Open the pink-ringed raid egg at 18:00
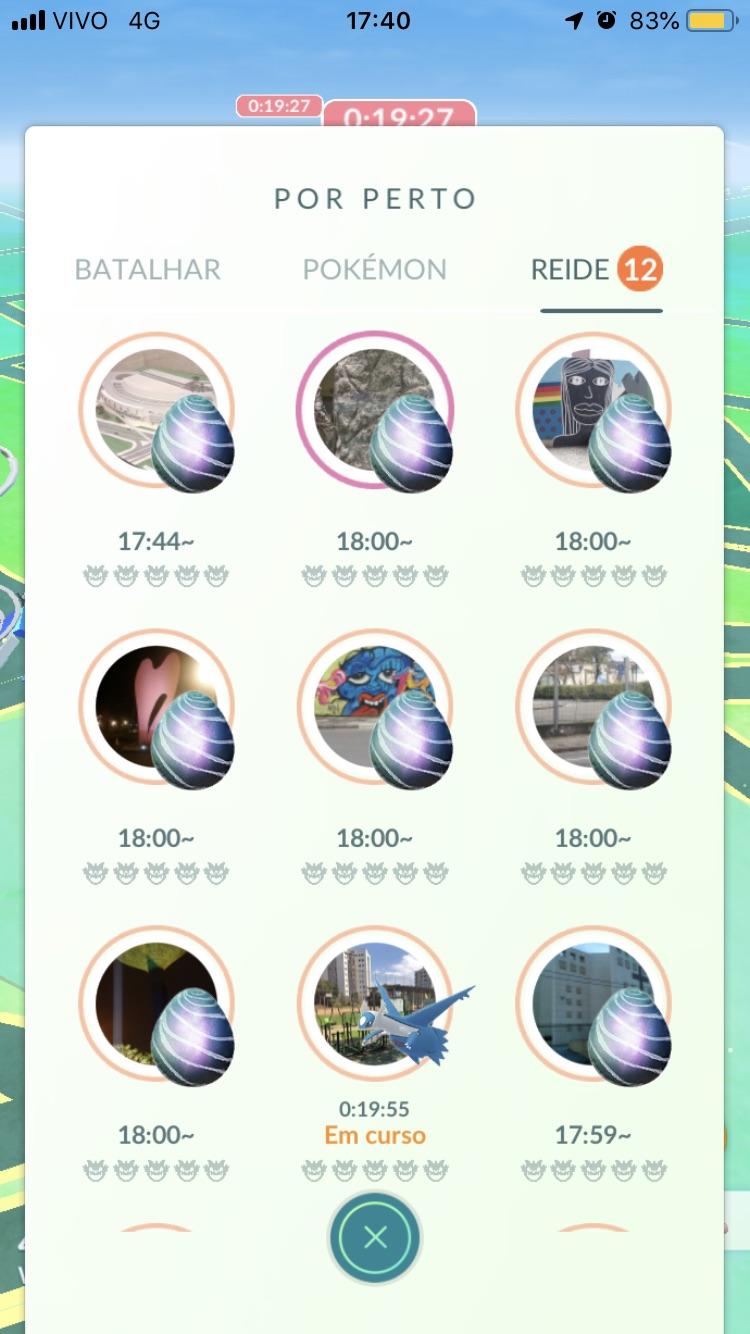This screenshot has height=1334, width=750. 375,411
